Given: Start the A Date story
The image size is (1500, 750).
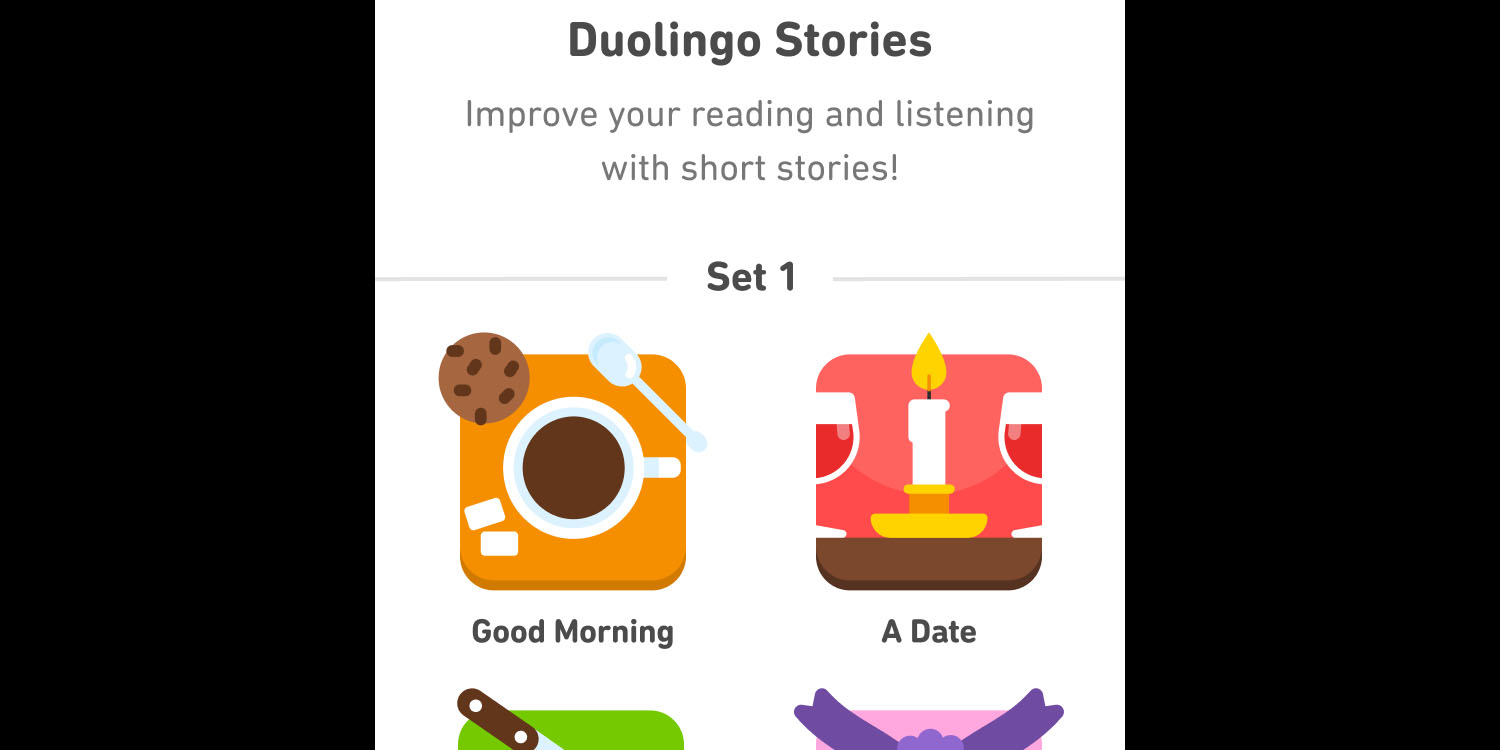Looking at the screenshot, I should [928, 472].
